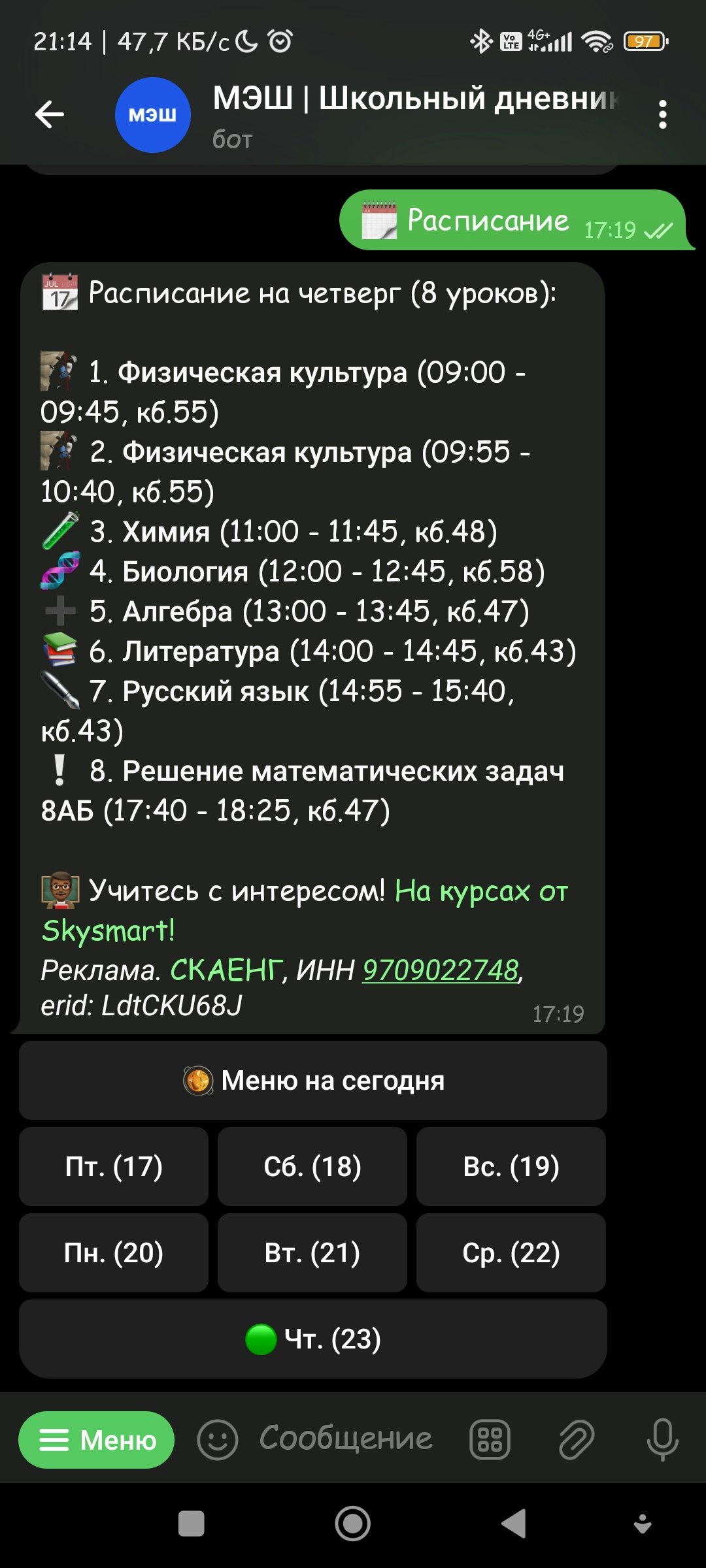
Task: Open the emoji picker
Action: (217, 1440)
